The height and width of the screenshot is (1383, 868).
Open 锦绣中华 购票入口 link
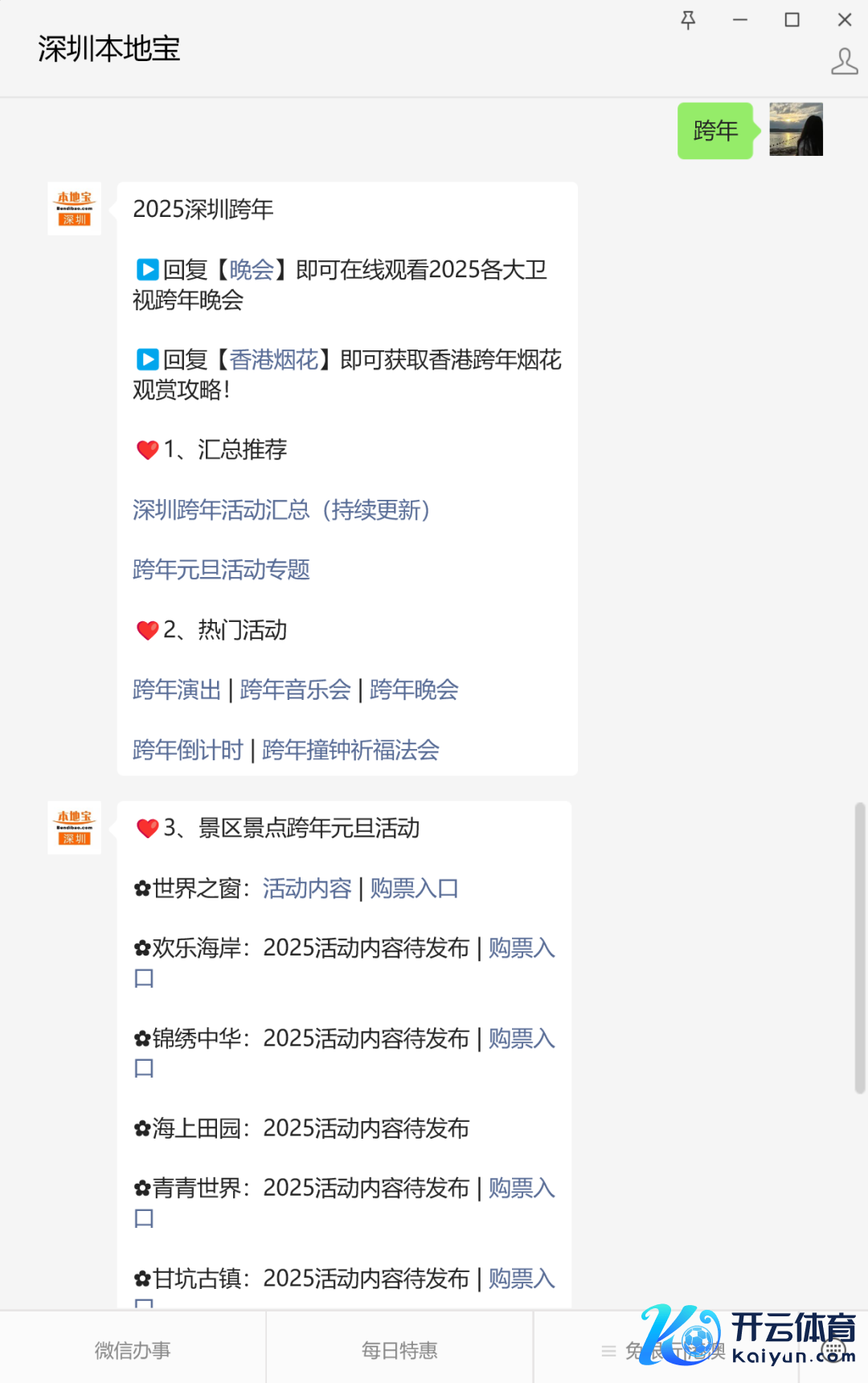[x=522, y=1038]
